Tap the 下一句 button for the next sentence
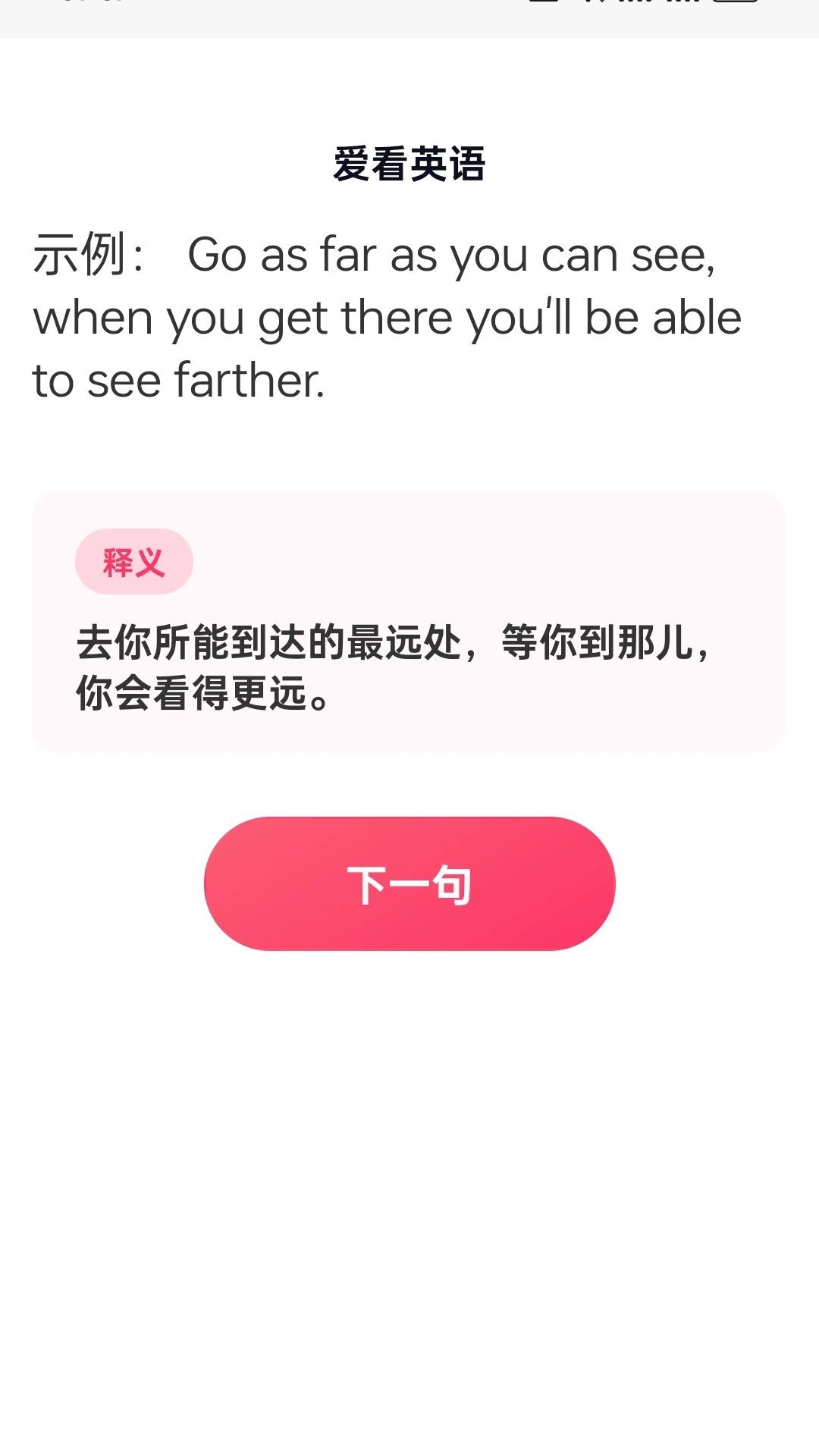The height and width of the screenshot is (1456, 819). pos(409,883)
